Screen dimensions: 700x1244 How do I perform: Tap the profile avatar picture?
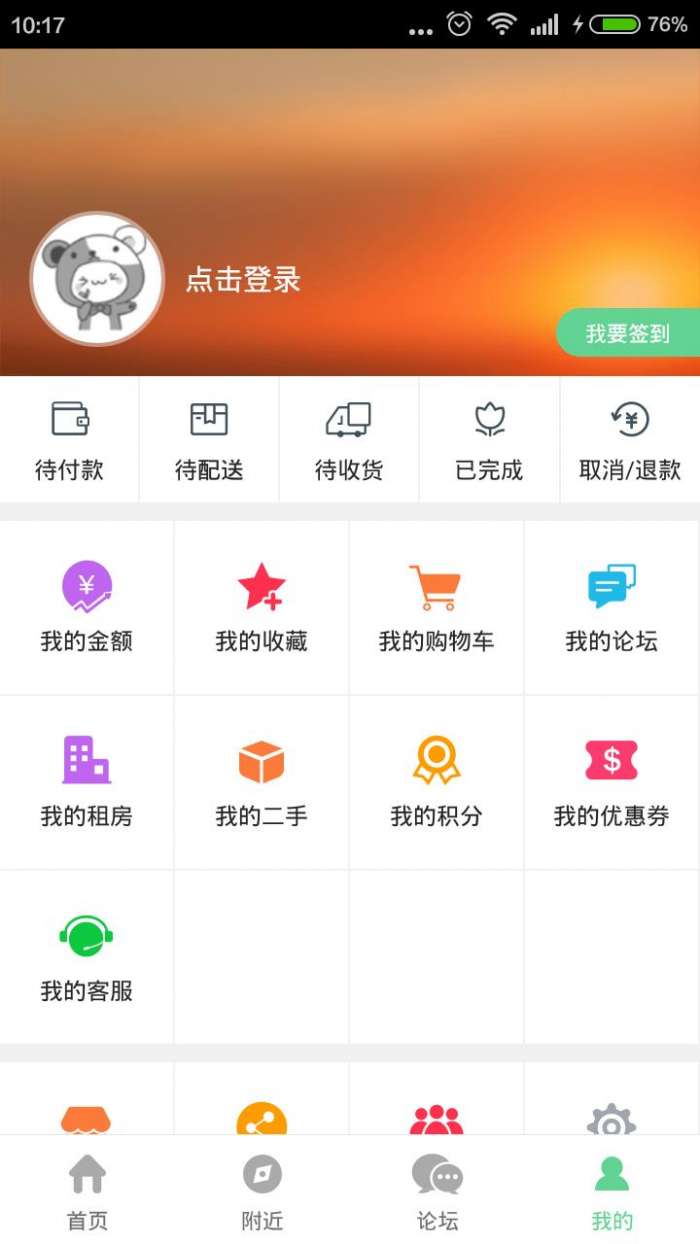[x=97, y=279]
